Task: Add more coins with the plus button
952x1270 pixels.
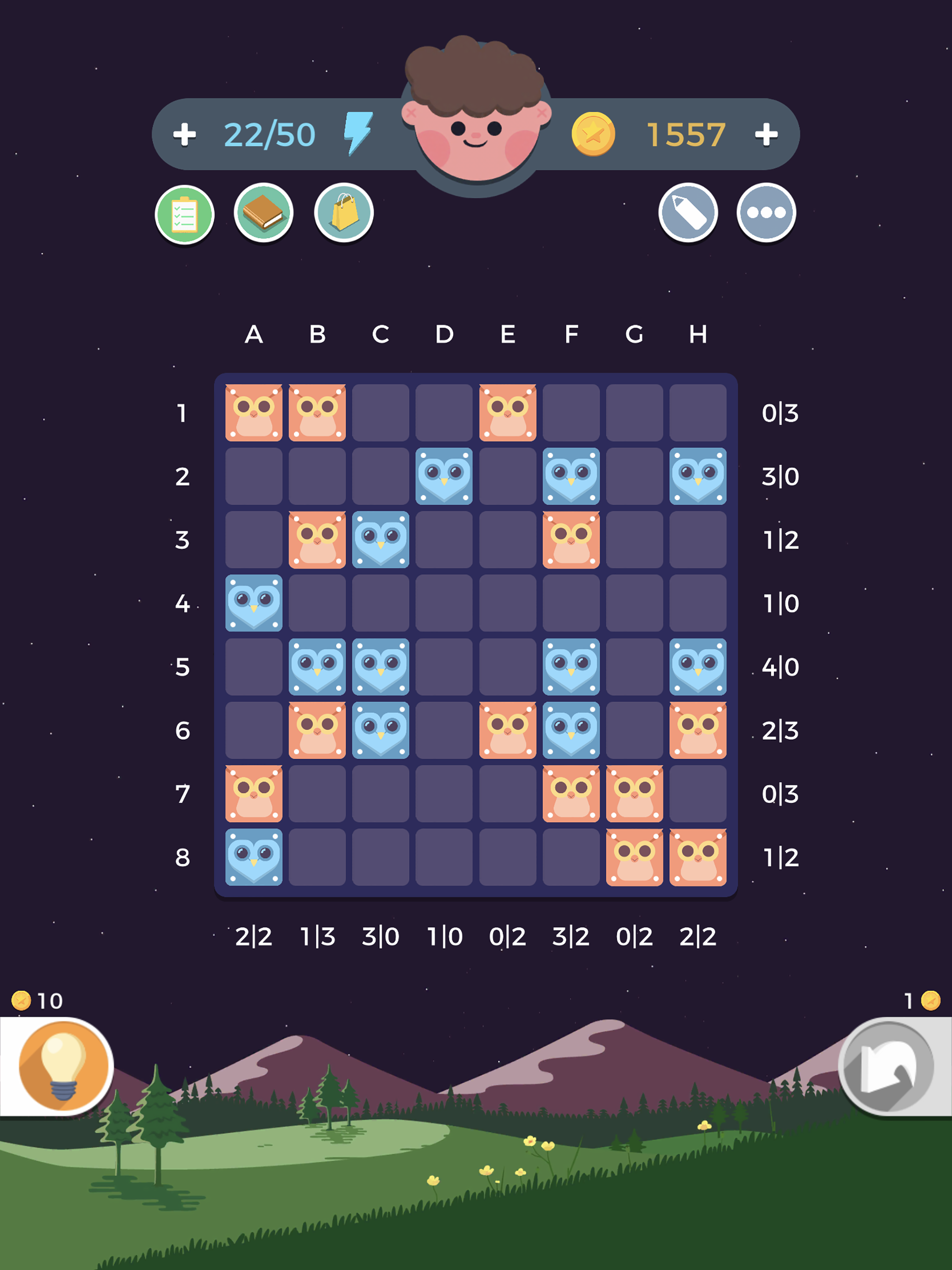Action: coord(766,134)
